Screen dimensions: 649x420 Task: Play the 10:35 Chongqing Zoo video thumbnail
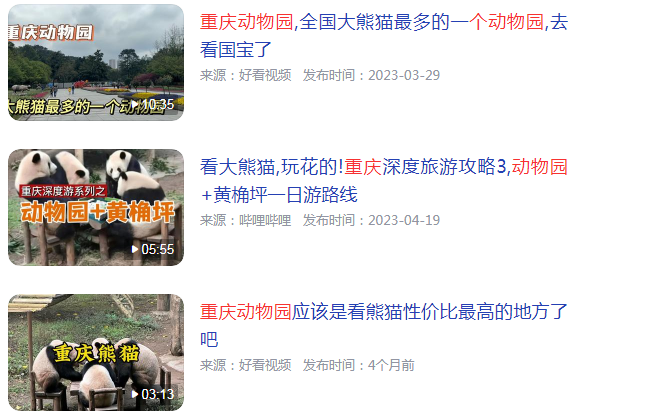(x=96, y=62)
